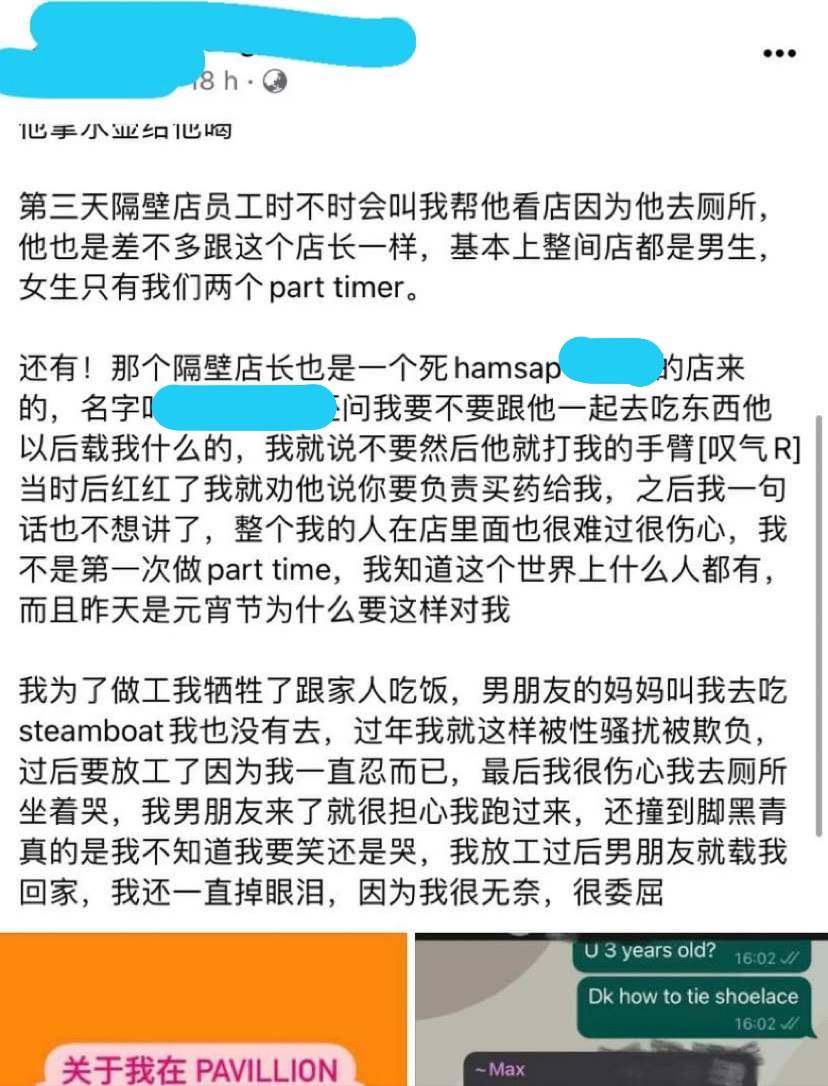
Task: Open the chat screenshot image attachment
Action: [620, 1010]
